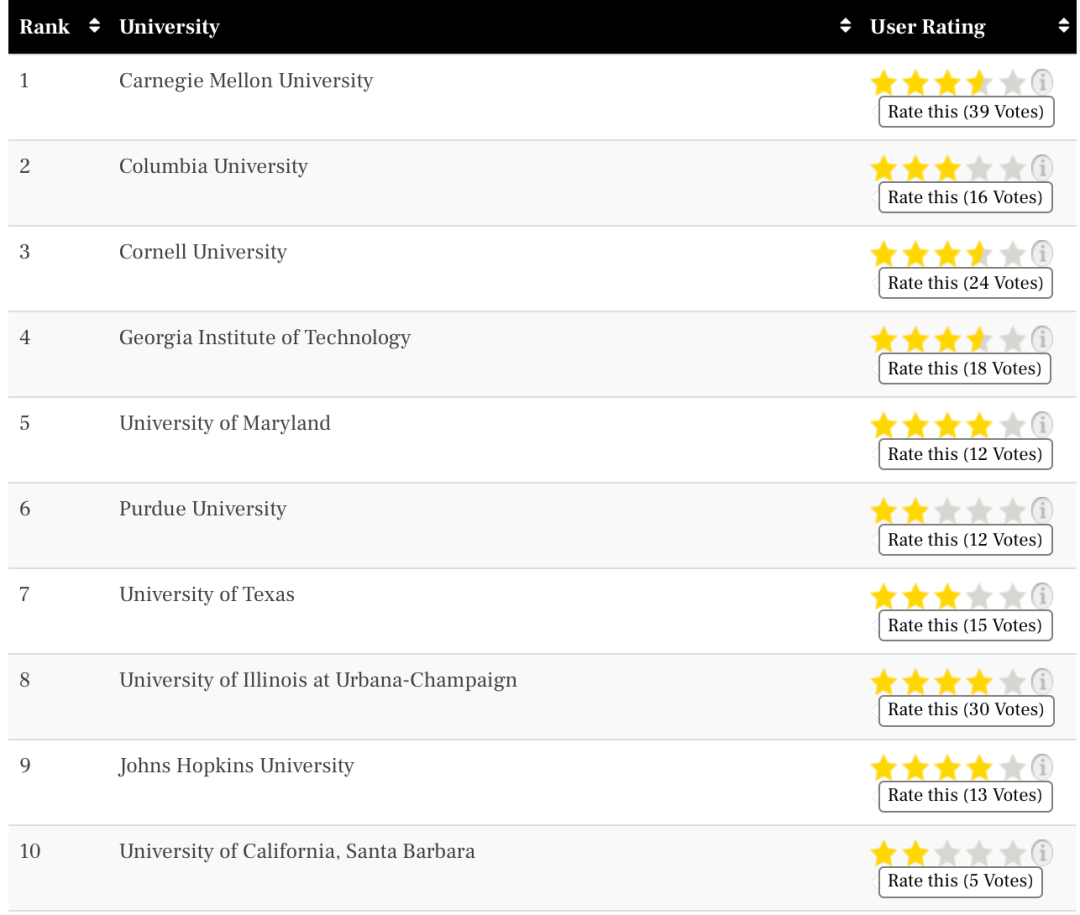Open rating info icon for Carnegie Mellon
Viewport: 1080px width, 915px height.
[x=1042, y=82]
